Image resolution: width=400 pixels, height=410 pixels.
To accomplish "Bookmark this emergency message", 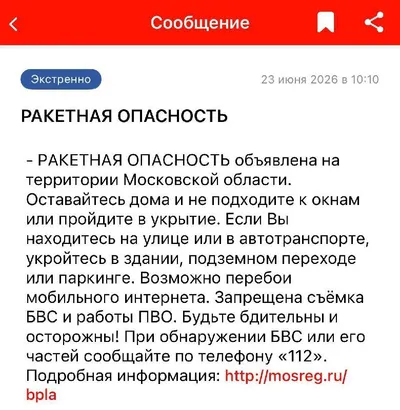I will tap(325, 22).
